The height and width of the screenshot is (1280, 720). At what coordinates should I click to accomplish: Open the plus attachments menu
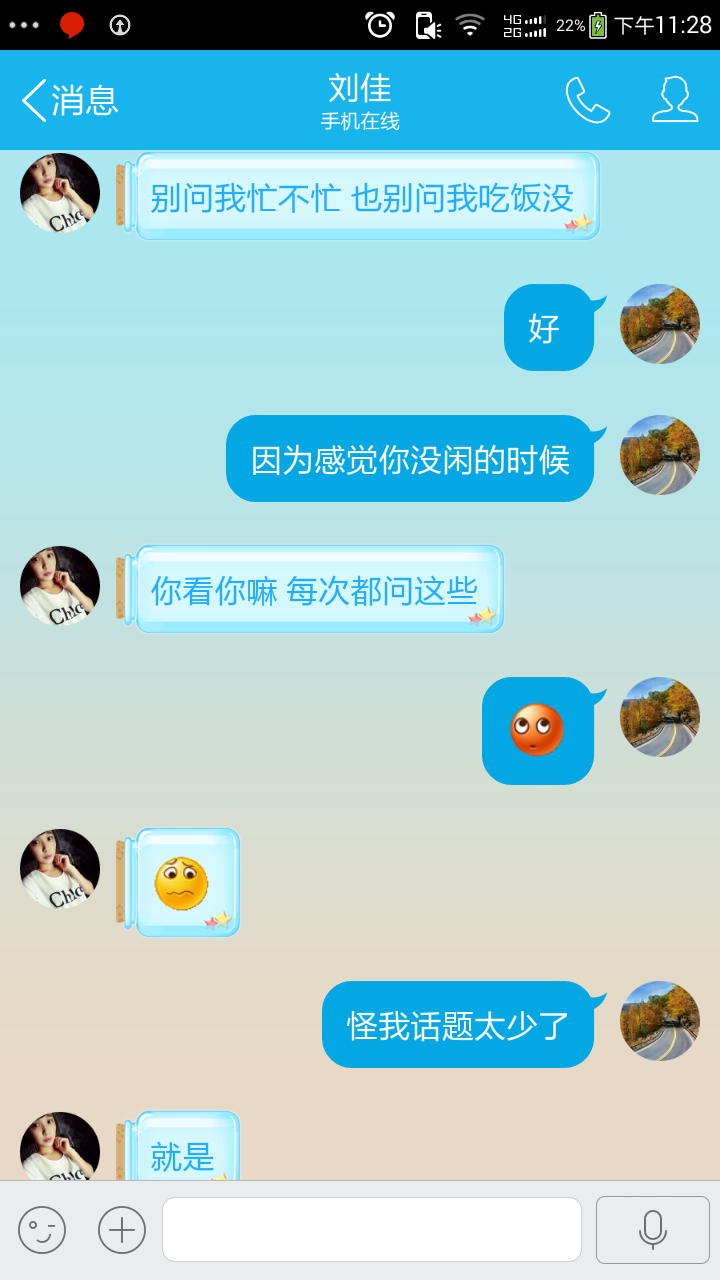pos(122,1230)
